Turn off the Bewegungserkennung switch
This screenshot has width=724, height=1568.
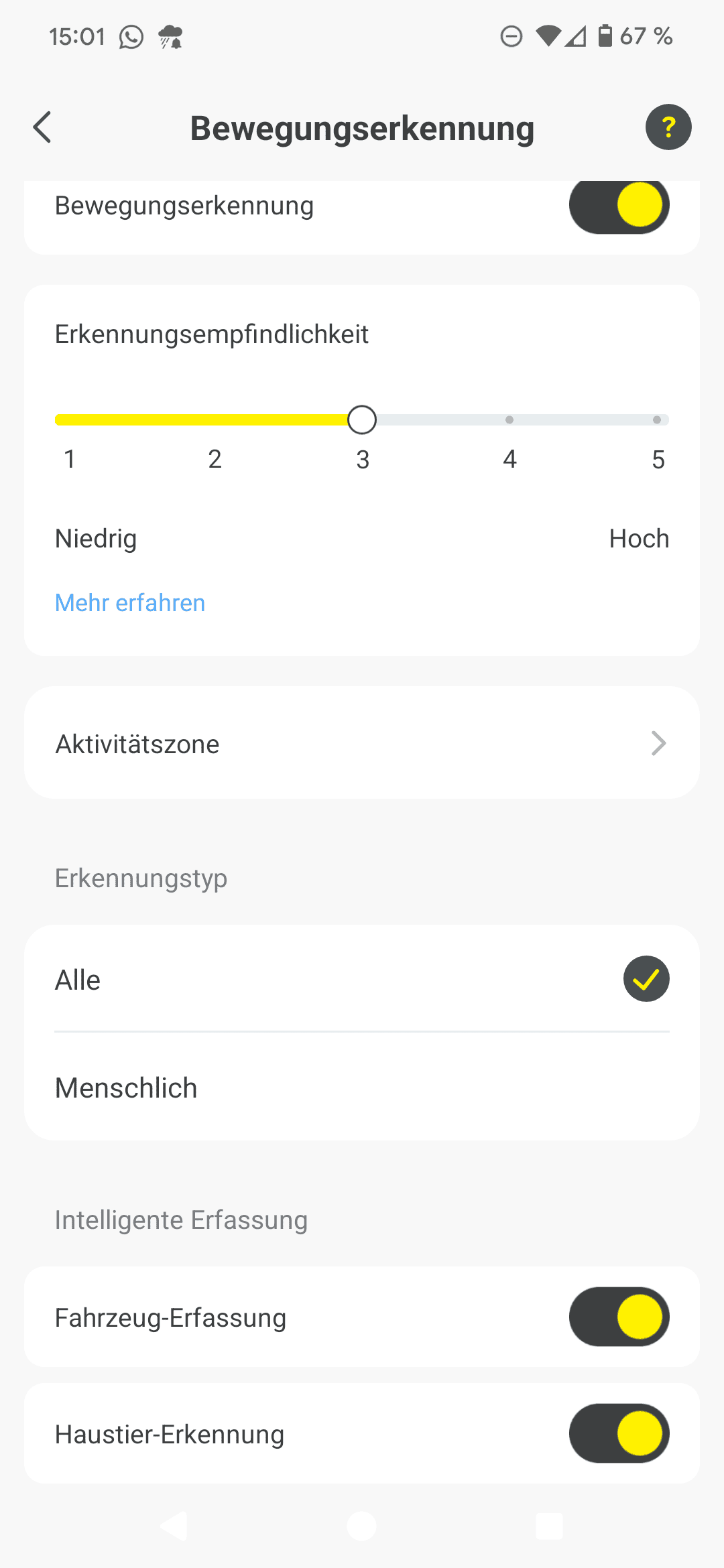619,205
